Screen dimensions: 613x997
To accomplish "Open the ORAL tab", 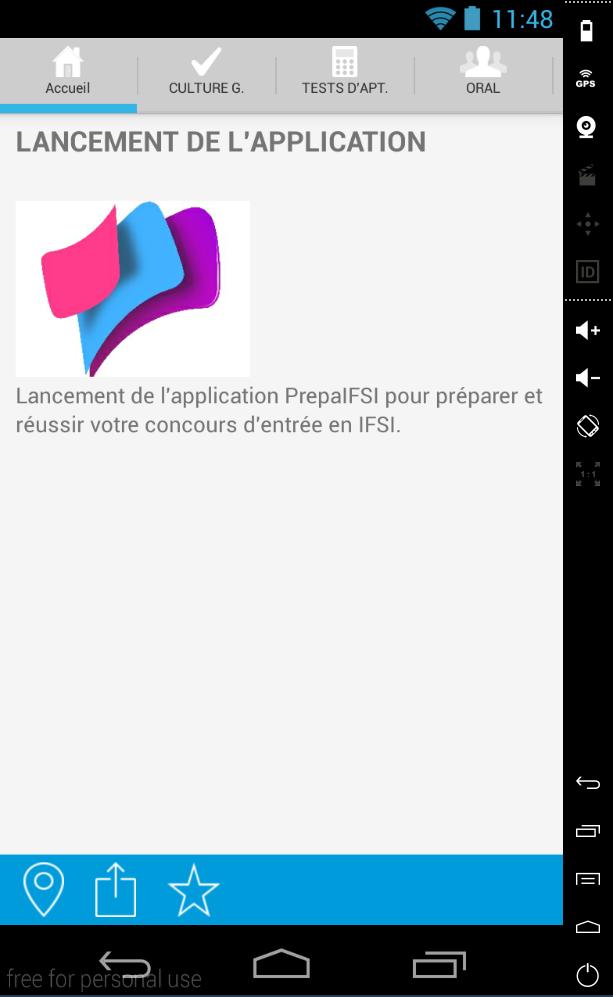I will click(x=482, y=72).
